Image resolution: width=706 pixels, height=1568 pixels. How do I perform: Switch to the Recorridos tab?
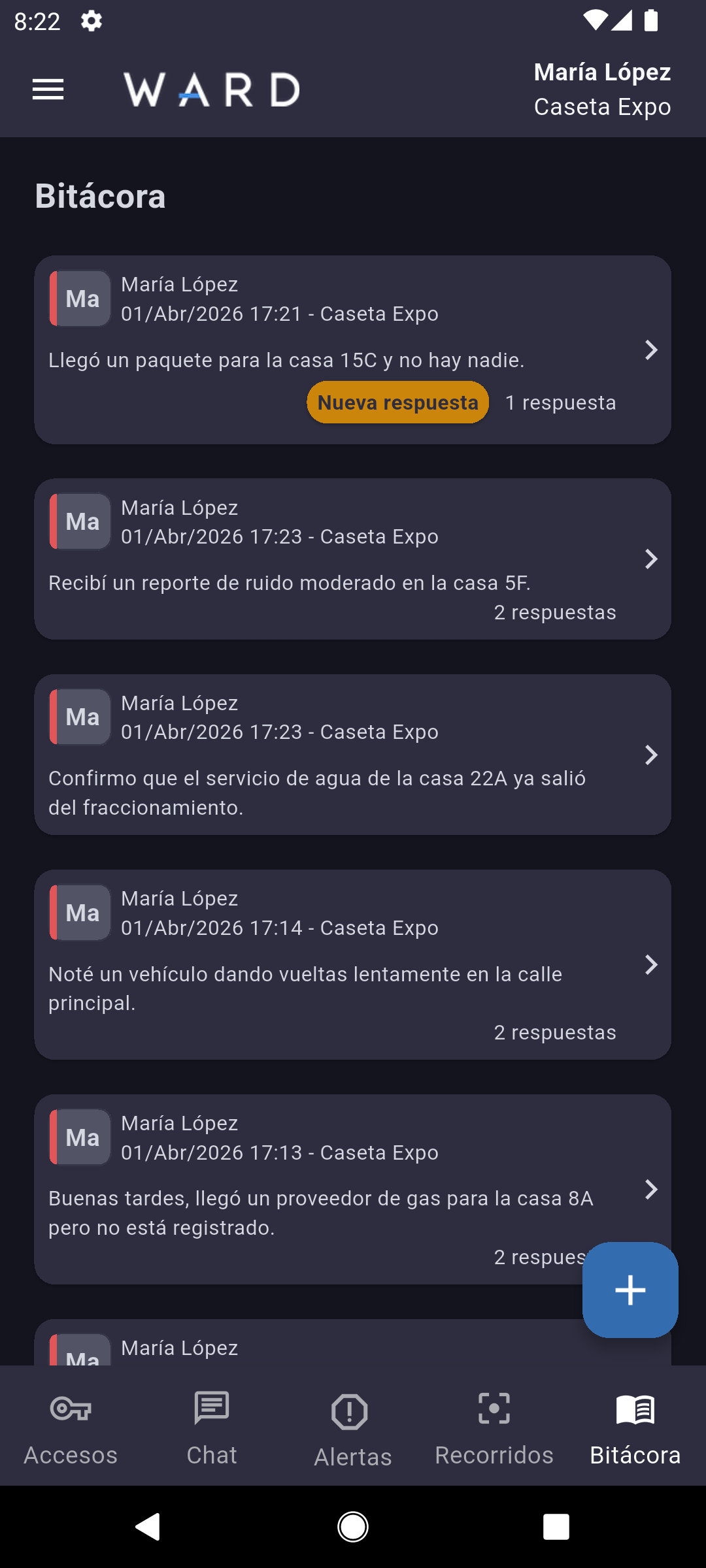494,1427
